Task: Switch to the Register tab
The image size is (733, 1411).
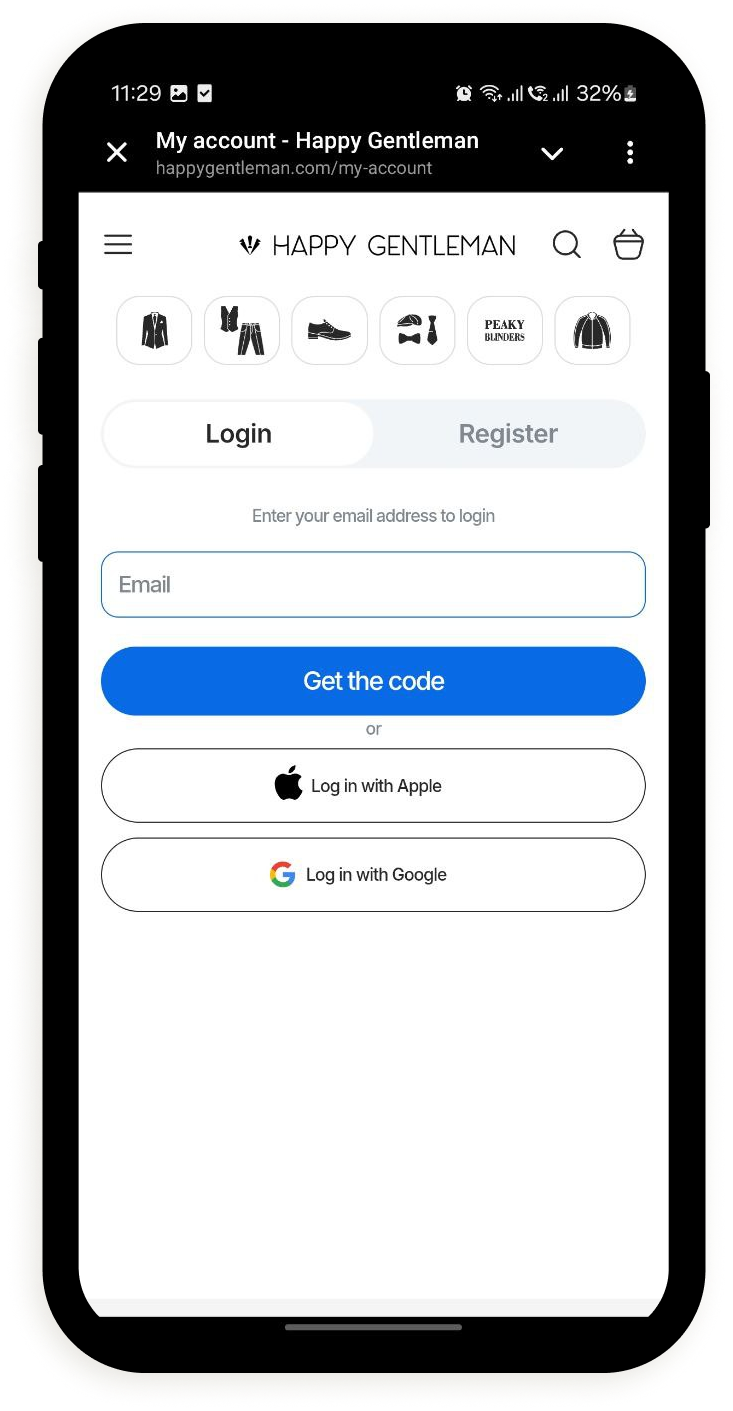Action: pos(508,434)
